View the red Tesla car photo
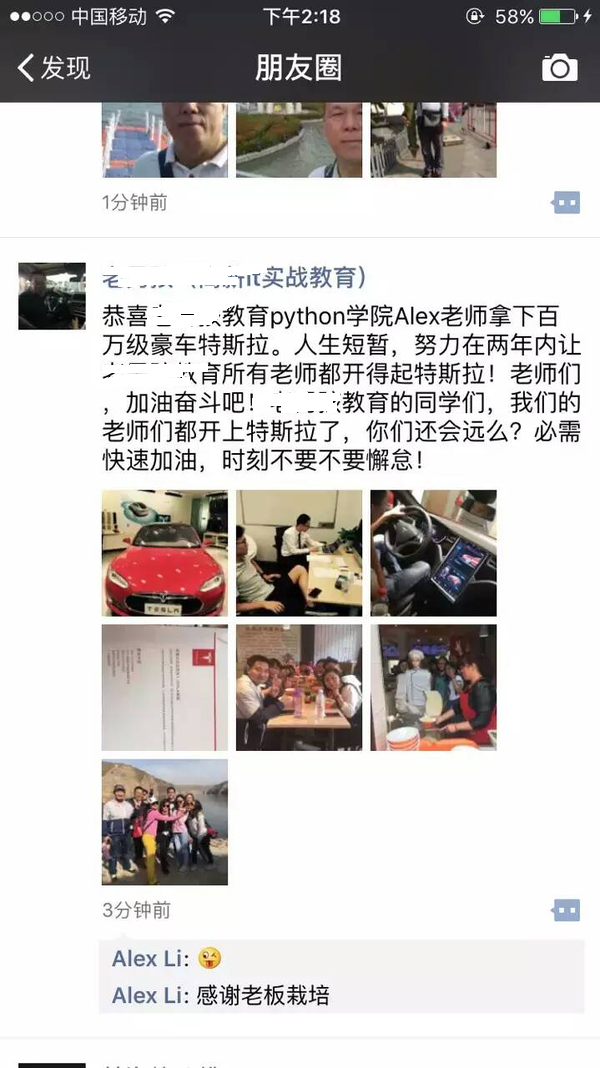Image resolution: width=600 pixels, height=1068 pixels. (164, 553)
